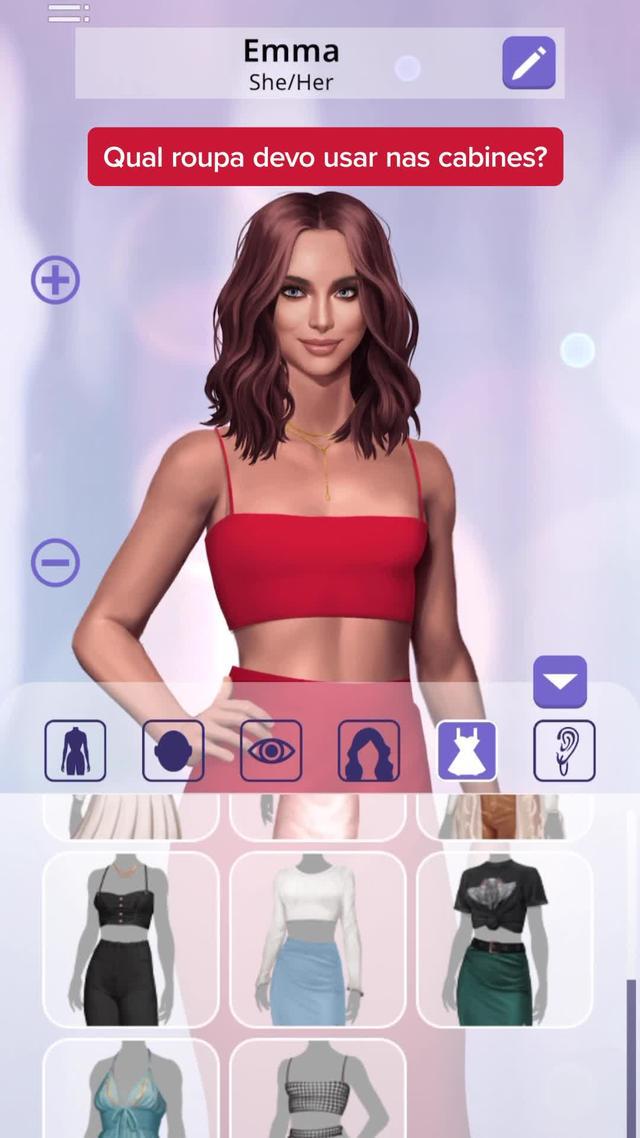Open the outfits dress tab
This screenshot has height=1138, width=640.
pos(467,750)
